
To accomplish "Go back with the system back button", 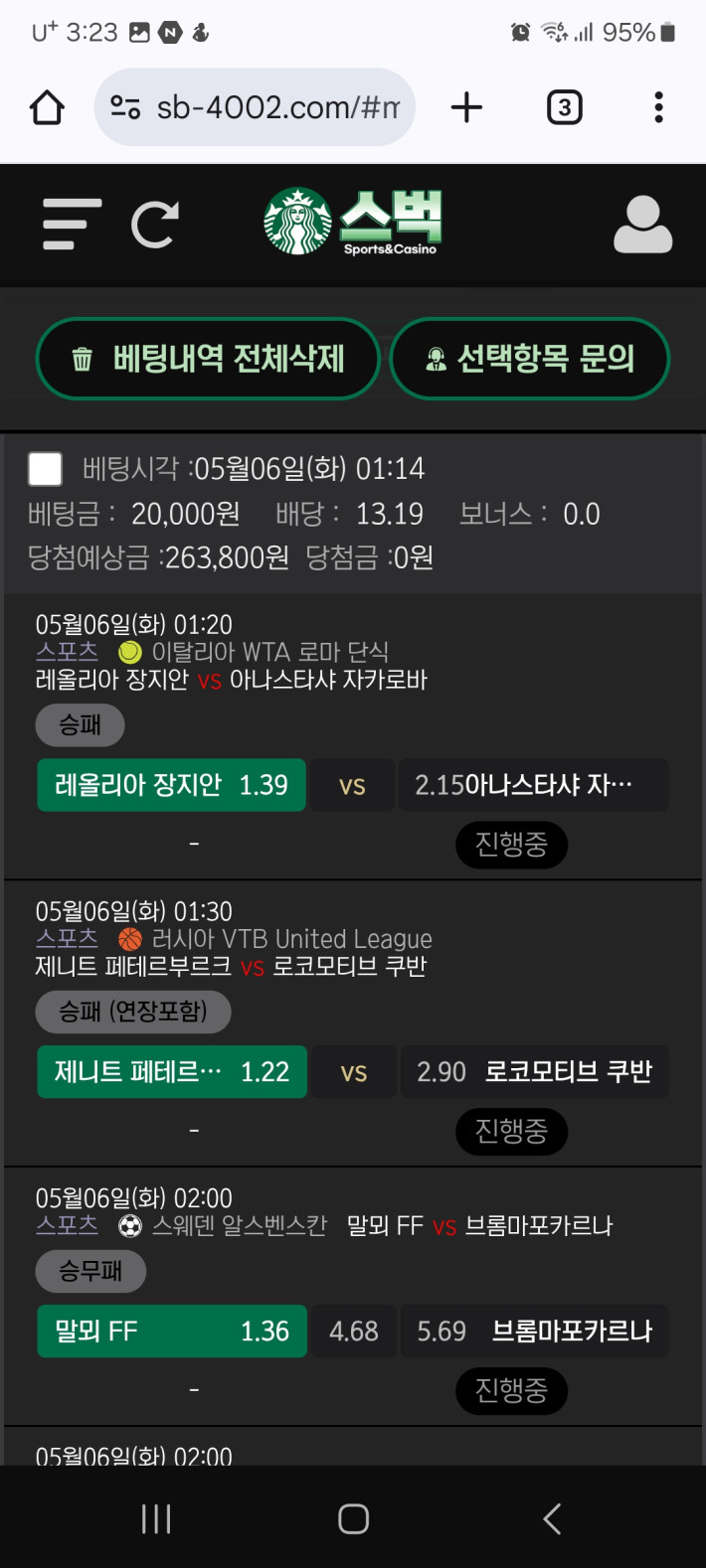I will point(552,1518).
